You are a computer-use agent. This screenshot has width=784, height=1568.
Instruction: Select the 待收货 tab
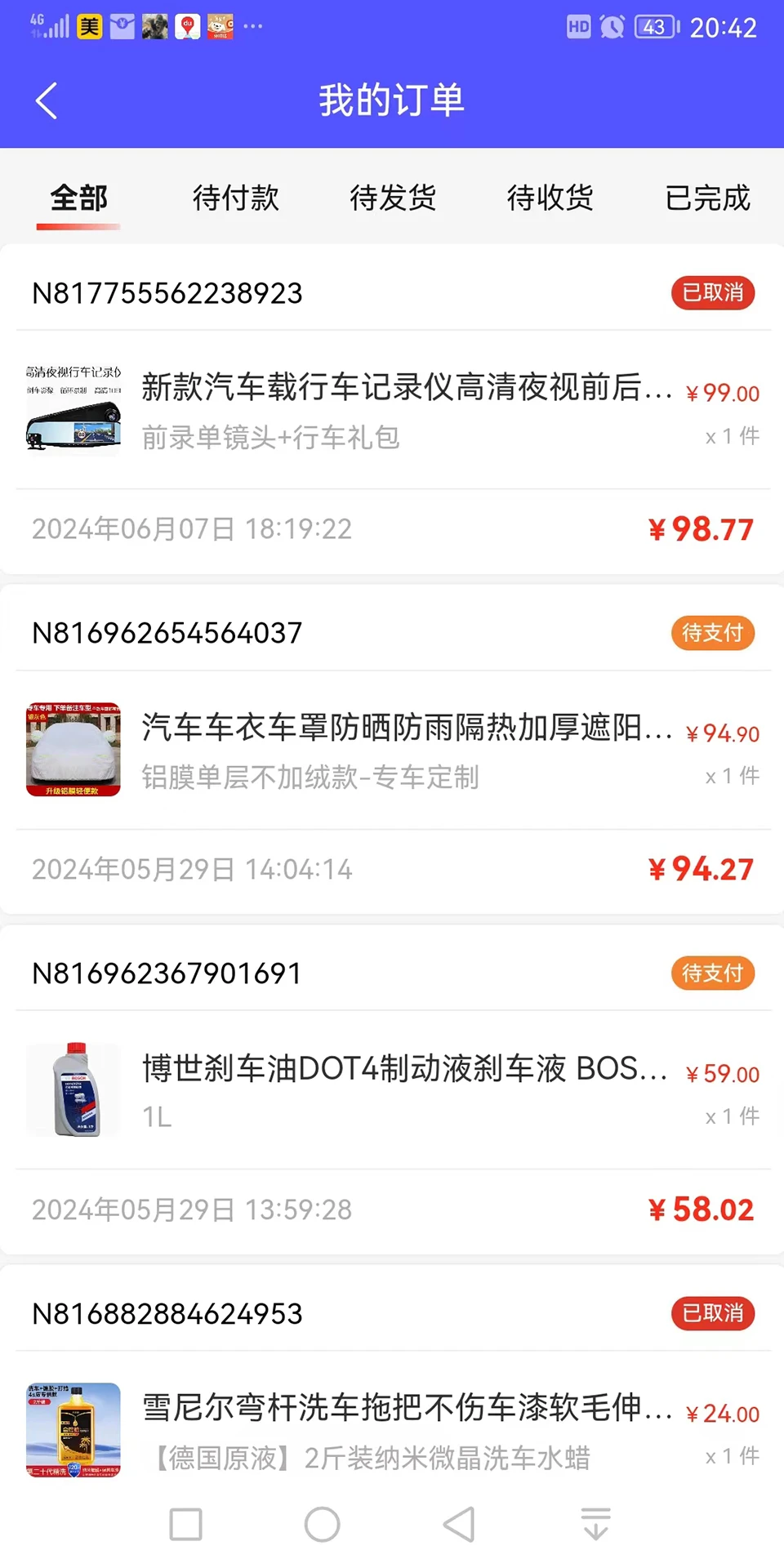click(x=550, y=198)
